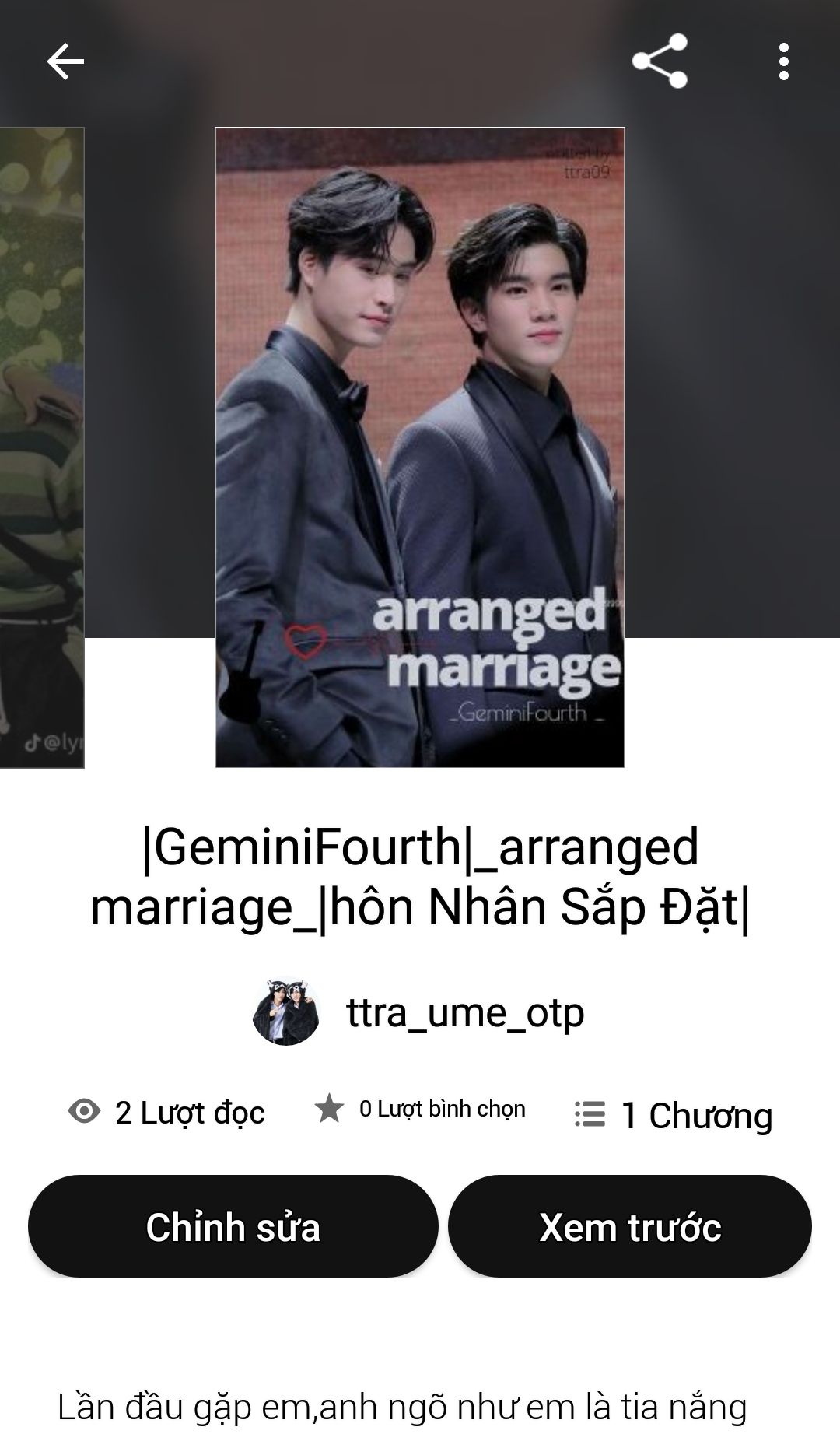The width and height of the screenshot is (840, 1434).
Task: Tap the Chỉnh sửa button
Action: coord(233,1227)
